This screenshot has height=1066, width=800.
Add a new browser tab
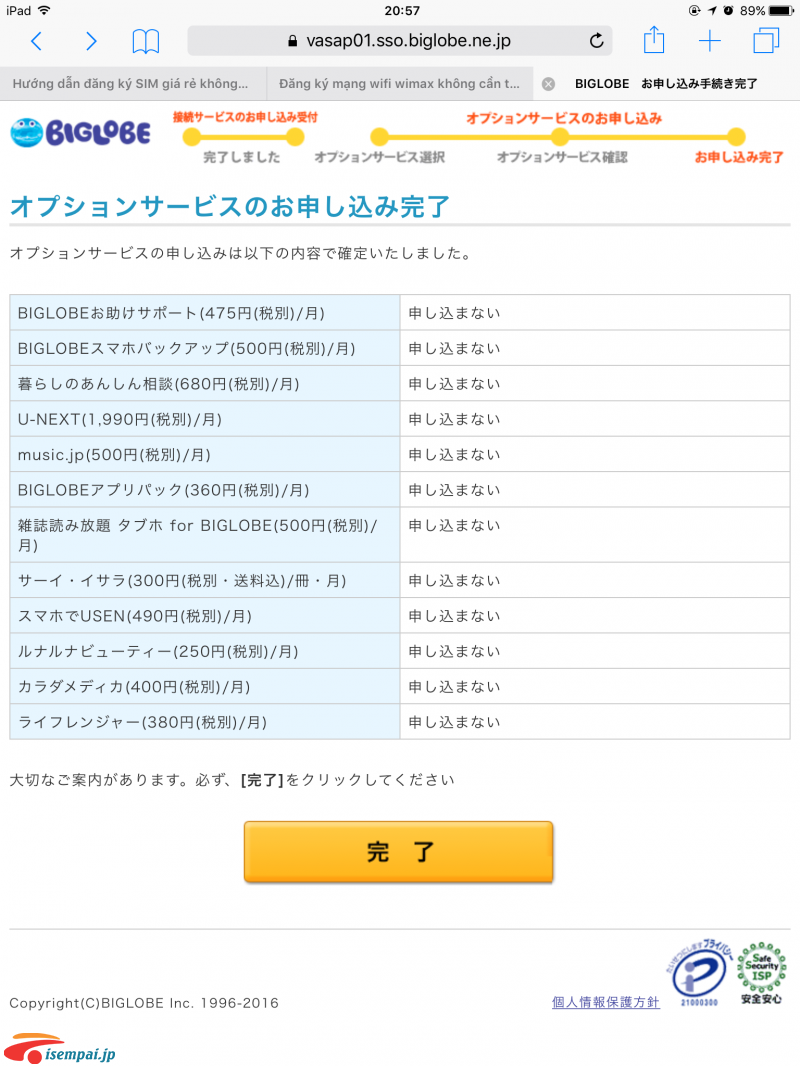click(x=709, y=41)
